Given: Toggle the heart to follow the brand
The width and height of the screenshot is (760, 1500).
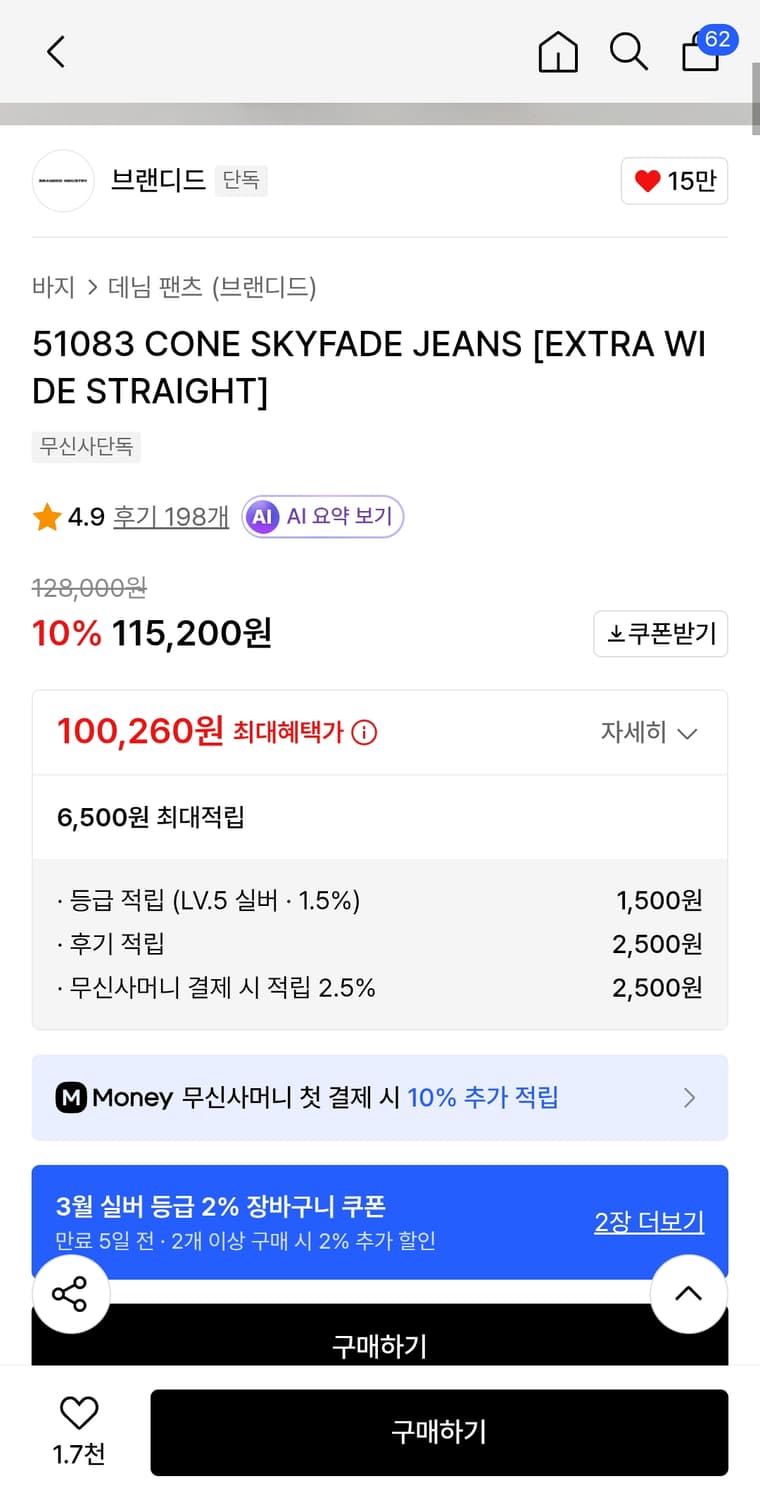Looking at the screenshot, I should (674, 181).
